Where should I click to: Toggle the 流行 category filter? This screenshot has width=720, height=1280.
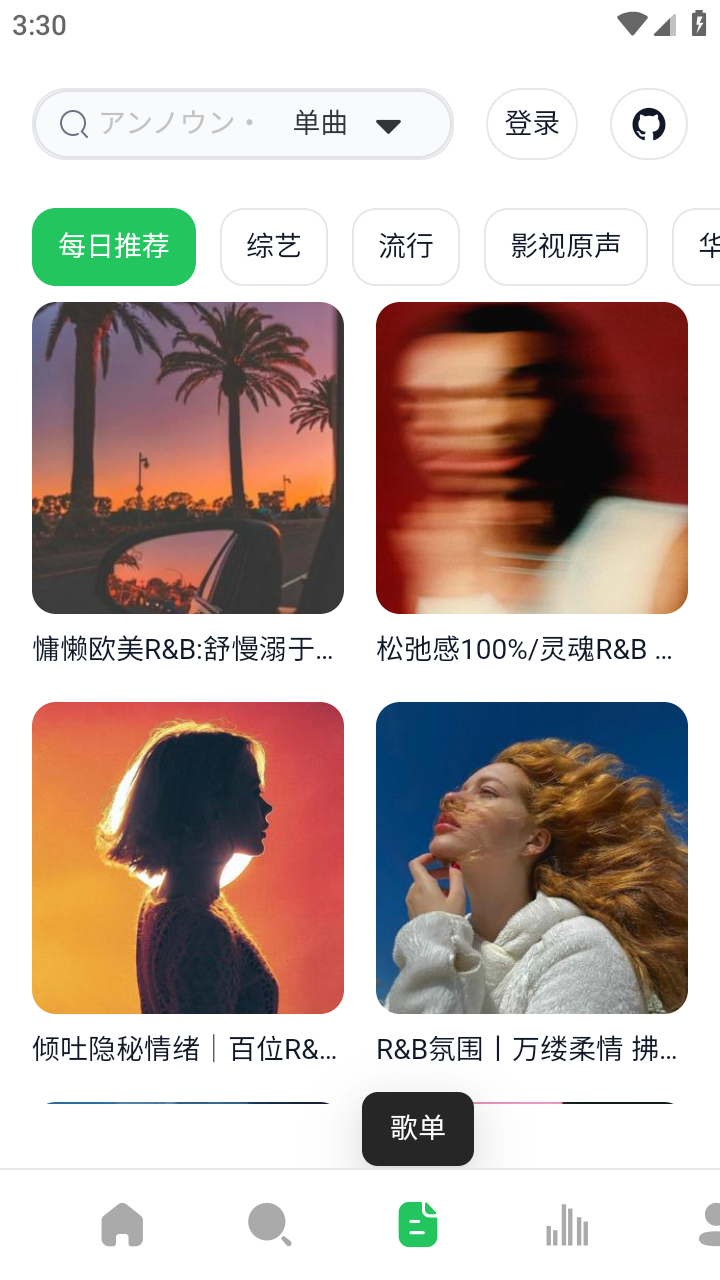click(406, 247)
